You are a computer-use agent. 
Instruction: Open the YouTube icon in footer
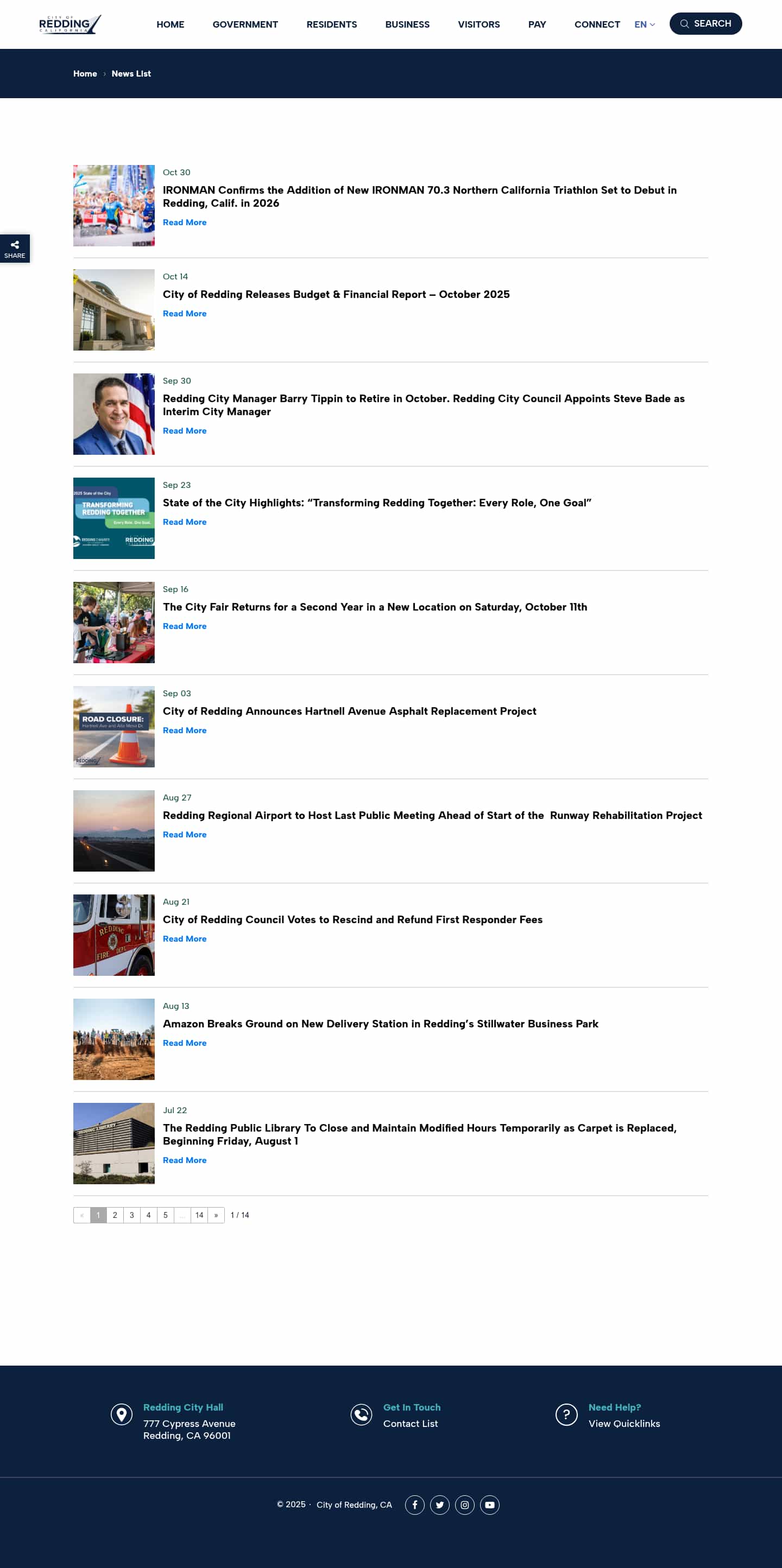(489, 1504)
